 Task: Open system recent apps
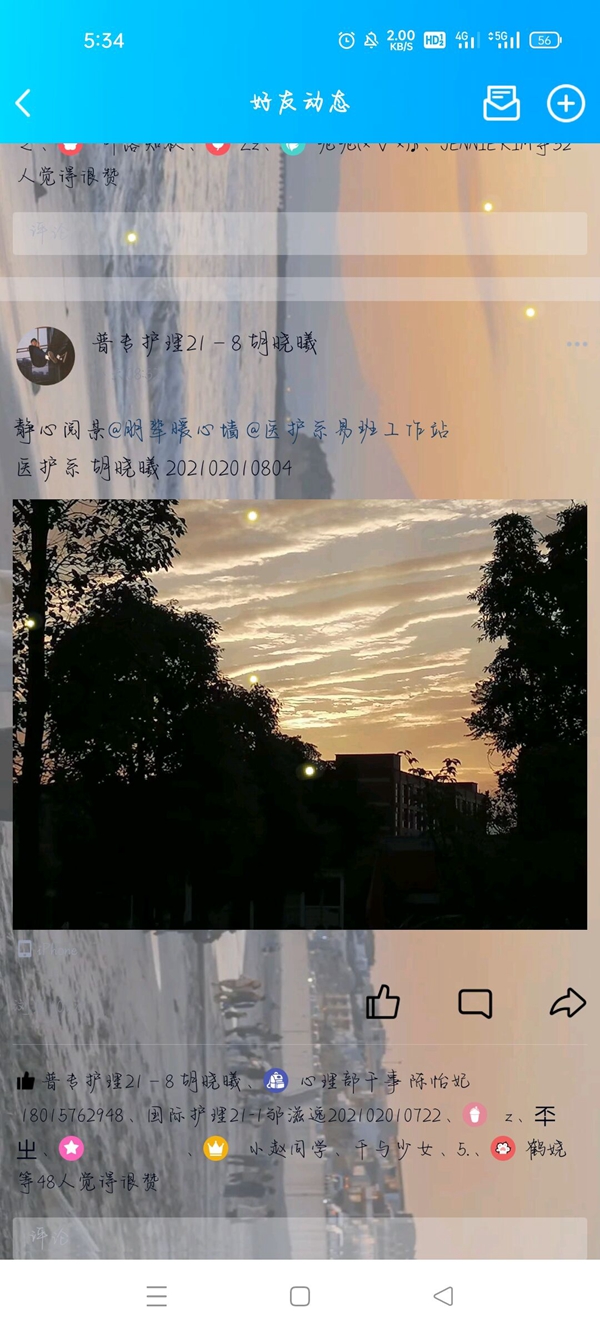pyautogui.click(x=157, y=1296)
